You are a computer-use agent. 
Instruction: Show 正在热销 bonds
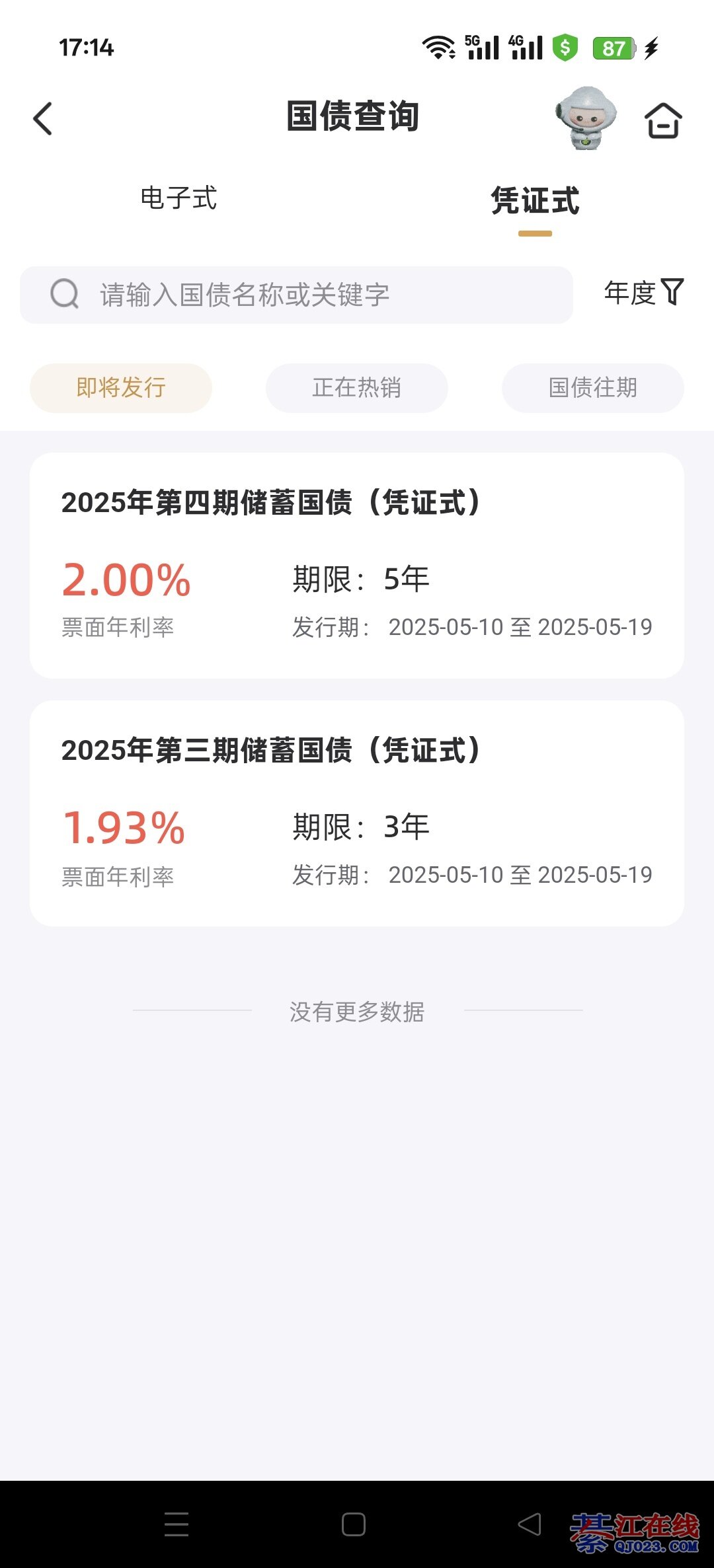(357, 388)
